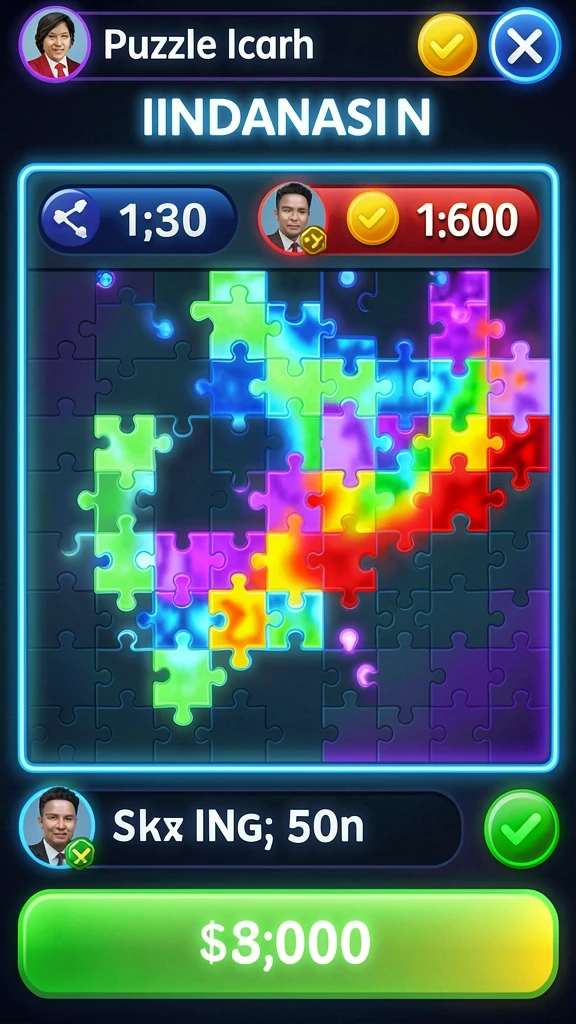Open the player avatar beside Skx ING; 50n
This screenshot has width=576, height=1024.
pyautogui.click(x=57, y=828)
